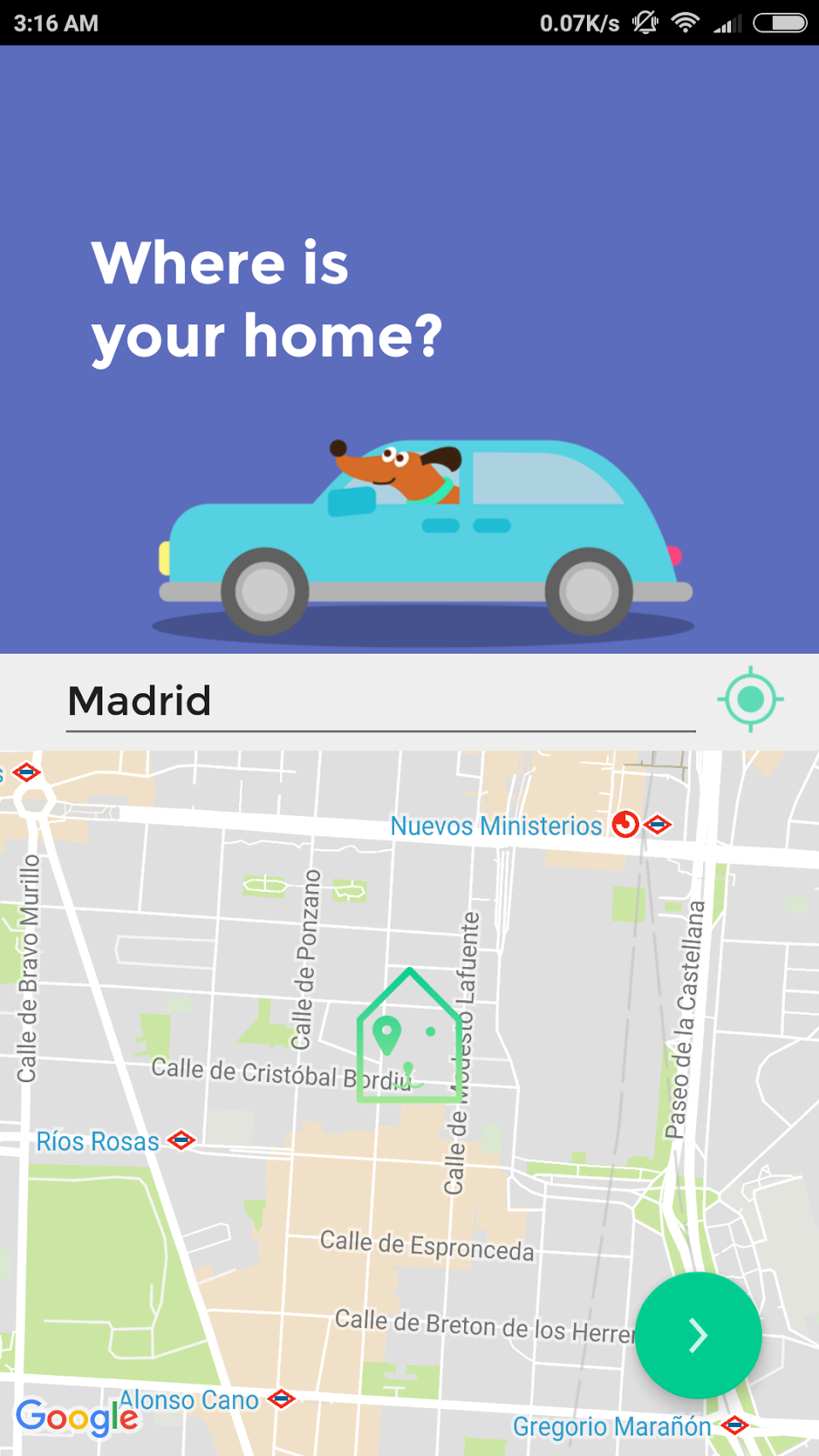The height and width of the screenshot is (1456, 819).
Task: Use my current location target icon
Action: pos(751,700)
